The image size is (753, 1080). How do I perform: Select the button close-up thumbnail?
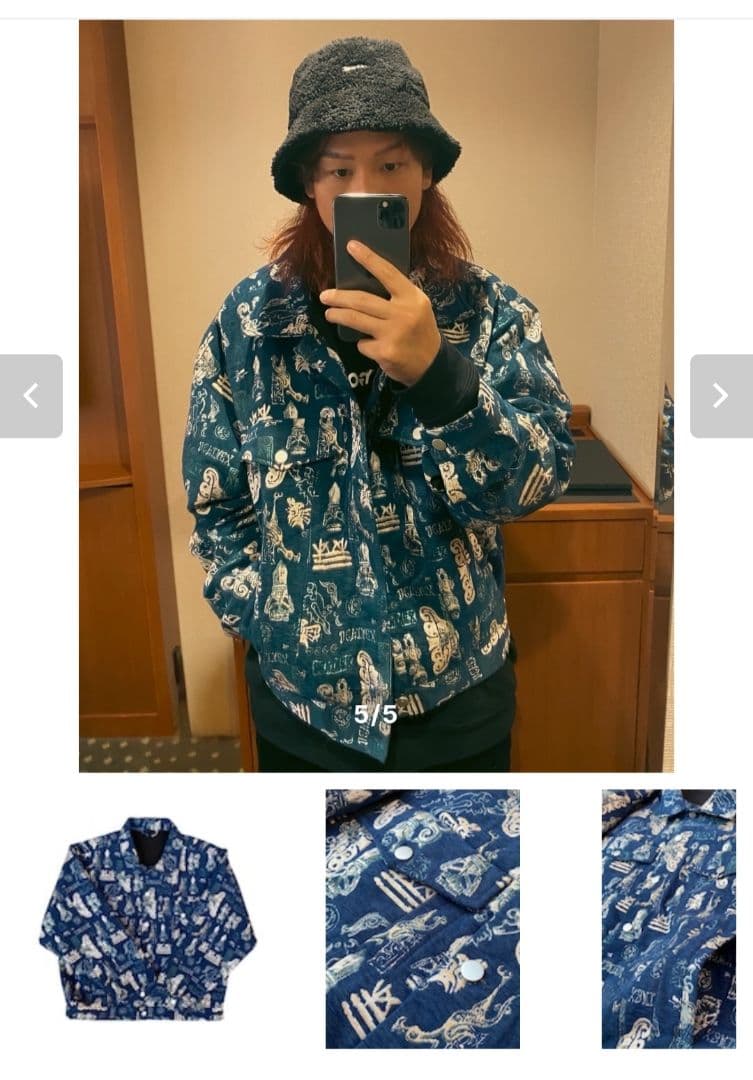coord(422,918)
